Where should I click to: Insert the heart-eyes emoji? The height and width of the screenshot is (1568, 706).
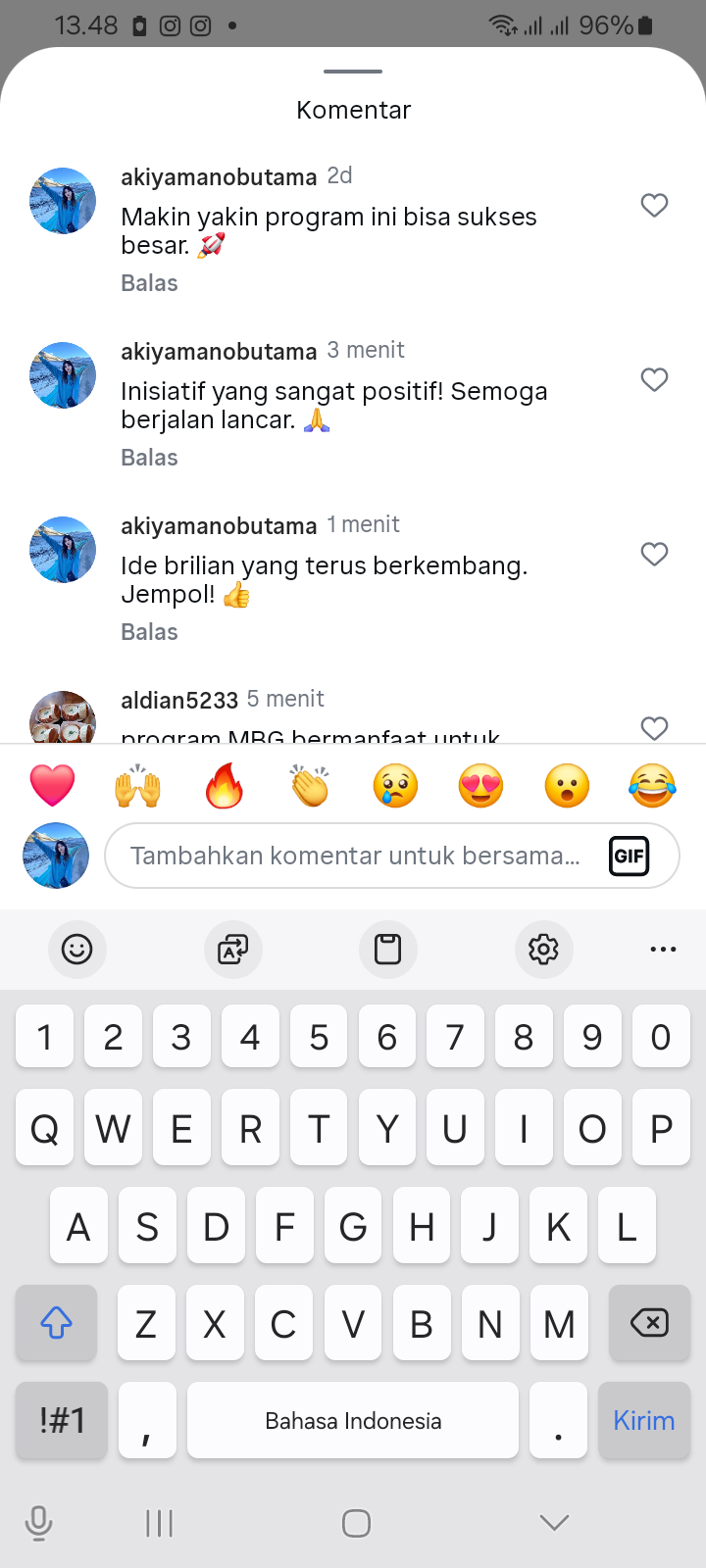(x=480, y=786)
